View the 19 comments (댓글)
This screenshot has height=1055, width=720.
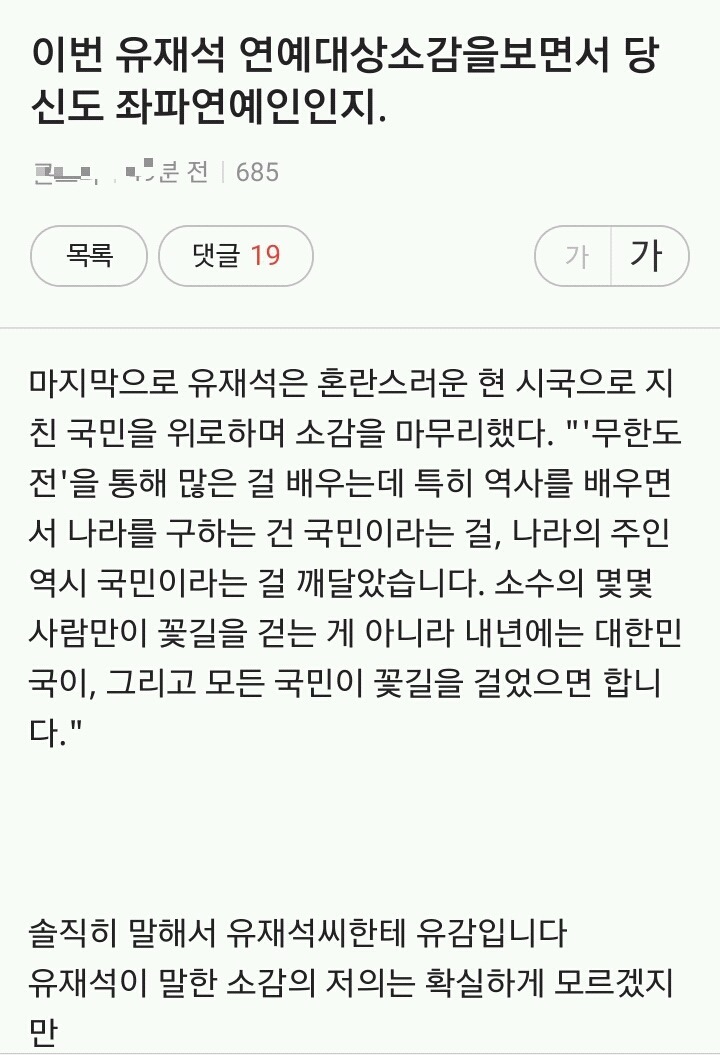point(236,256)
